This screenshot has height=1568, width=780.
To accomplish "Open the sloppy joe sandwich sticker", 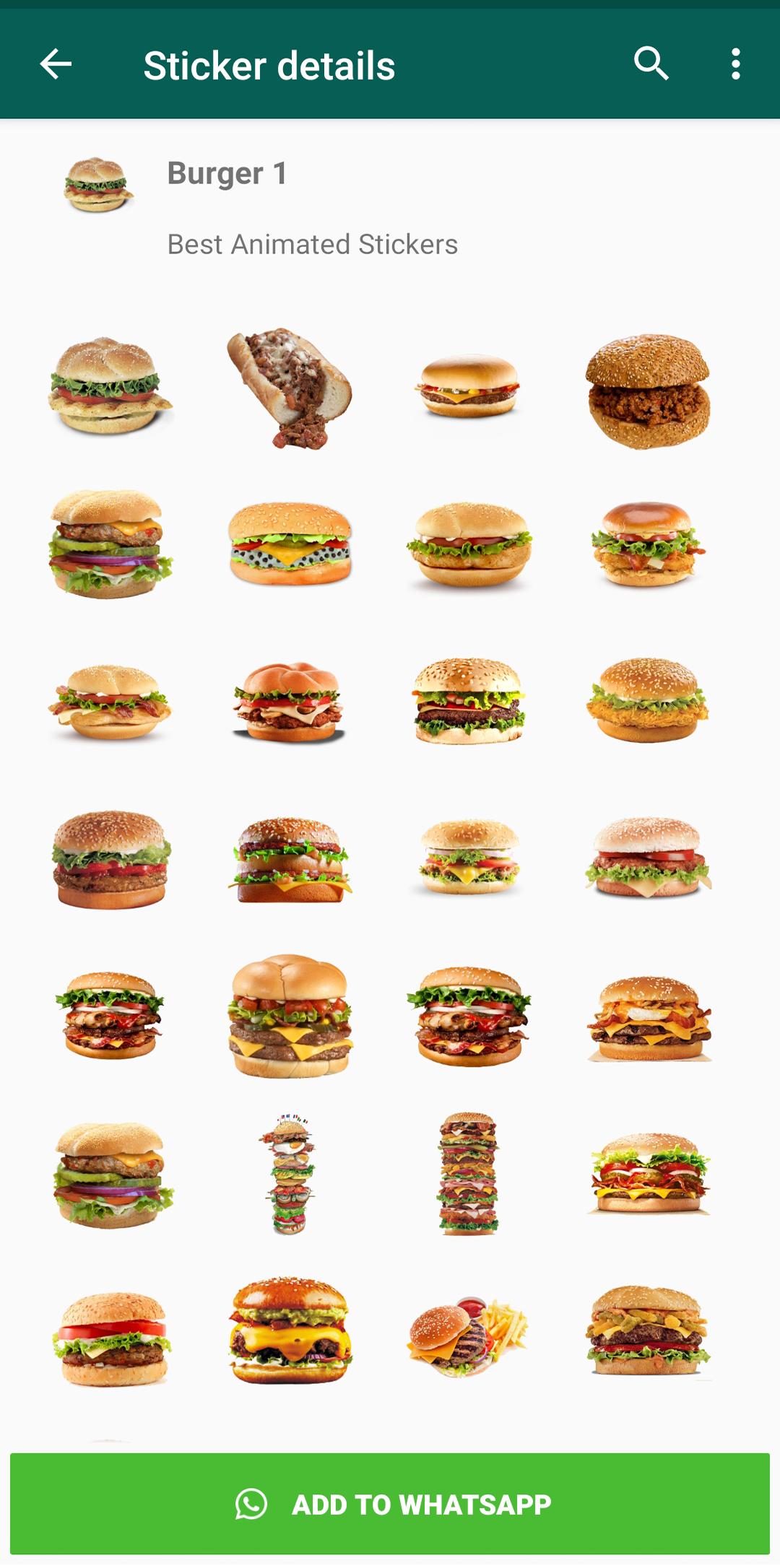I will tap(648, 391).
